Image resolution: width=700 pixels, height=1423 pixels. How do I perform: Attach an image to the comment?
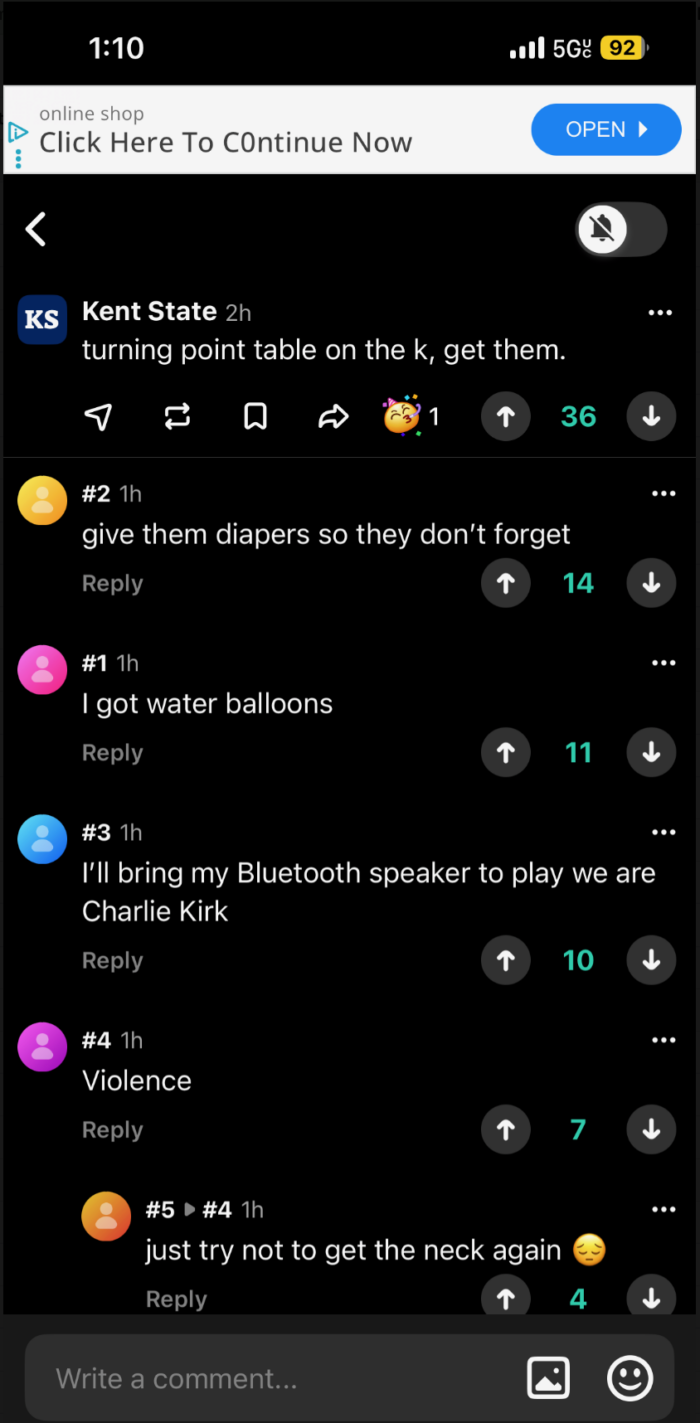(548, 1378)
